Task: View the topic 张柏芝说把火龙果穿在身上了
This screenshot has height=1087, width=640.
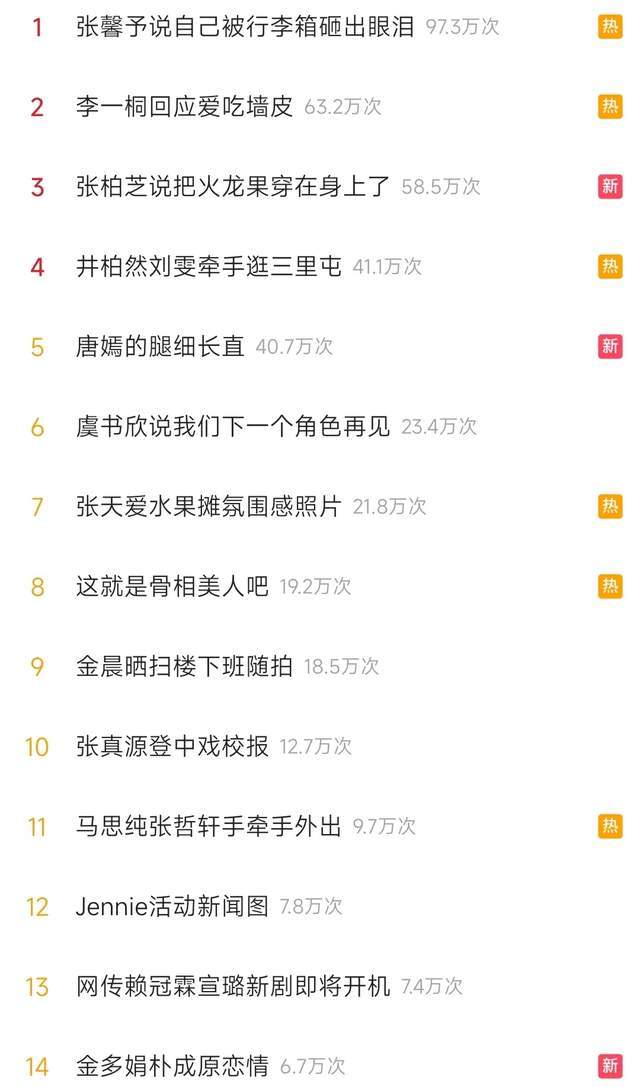Action: point(232,187)
